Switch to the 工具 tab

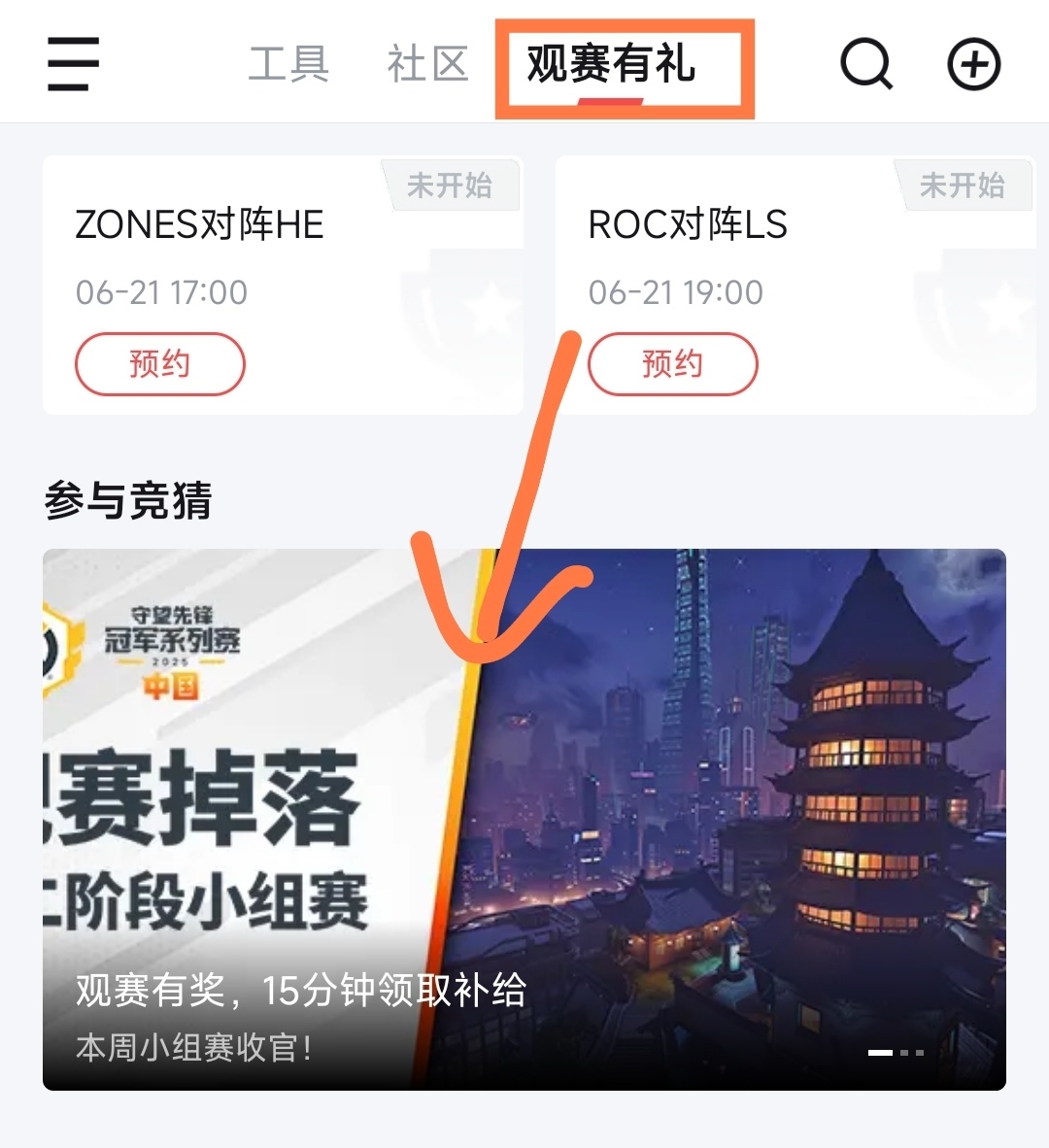tap(288, 64)
